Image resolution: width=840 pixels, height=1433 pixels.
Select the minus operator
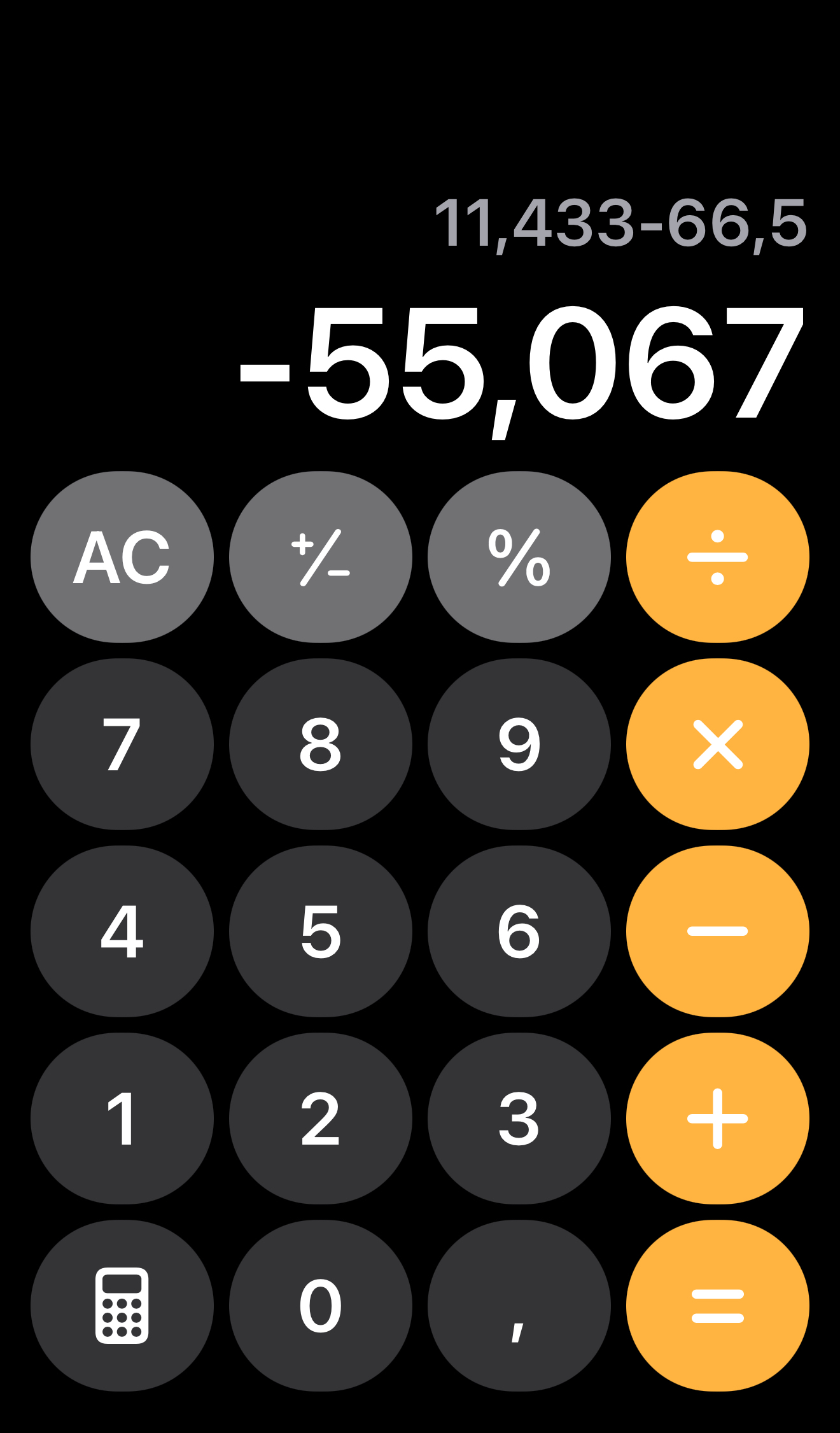(x=717, y=931)
